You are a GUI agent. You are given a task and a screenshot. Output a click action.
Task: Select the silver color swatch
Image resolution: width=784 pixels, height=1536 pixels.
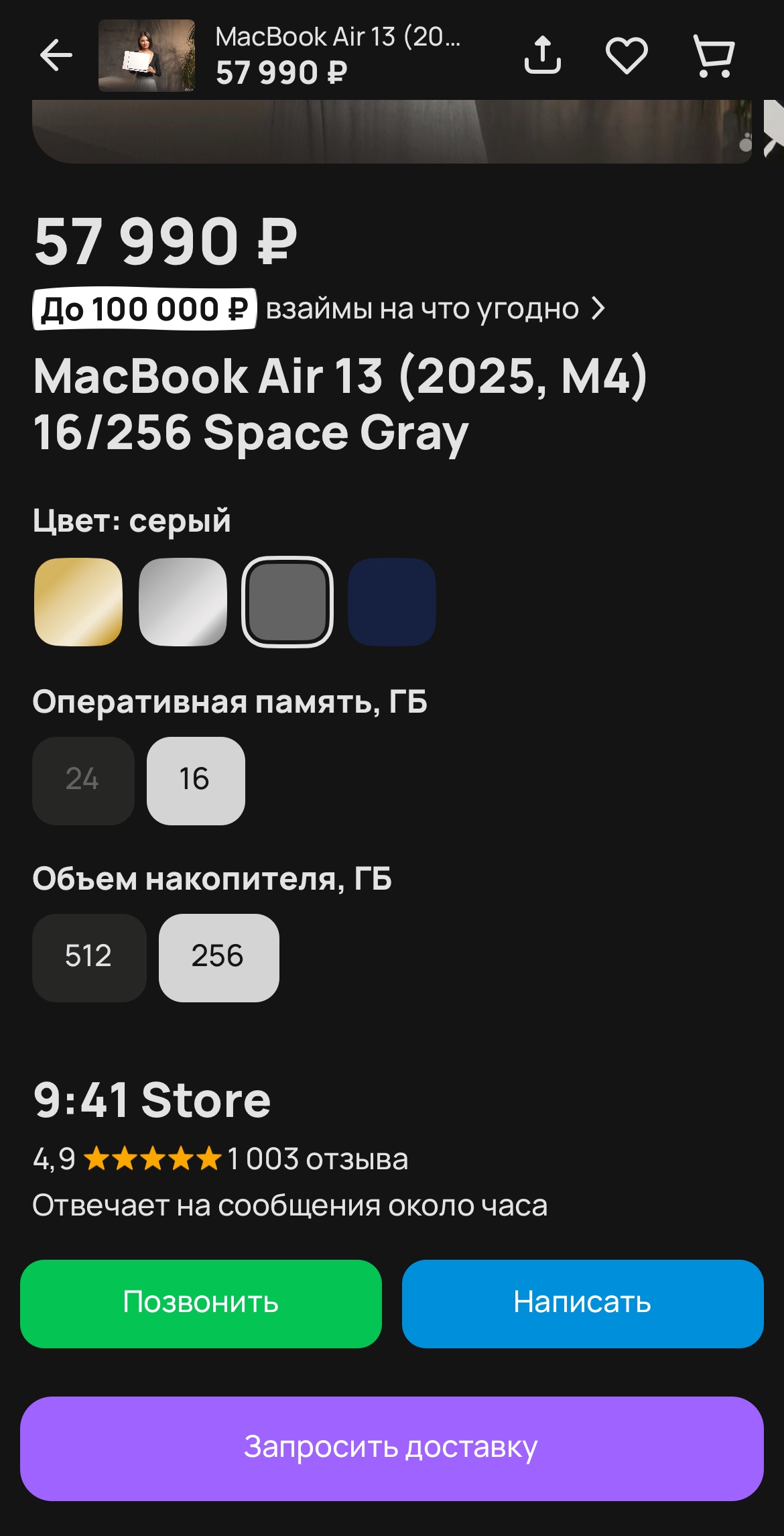point(183,602)
